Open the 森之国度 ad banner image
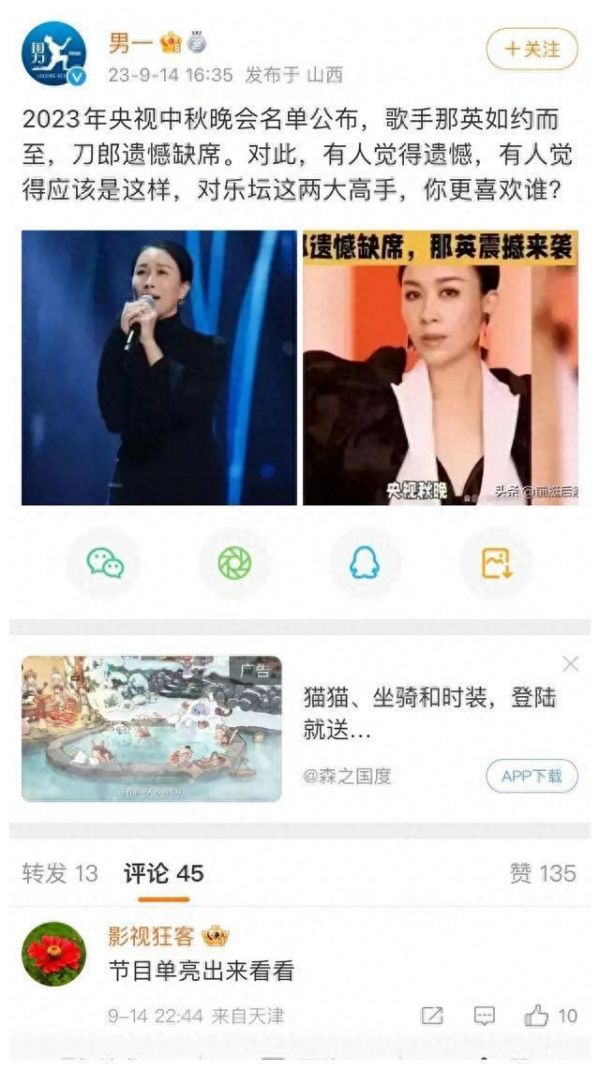The width and height of the screenshot is (600, 1069). click(x=151, y=728)
